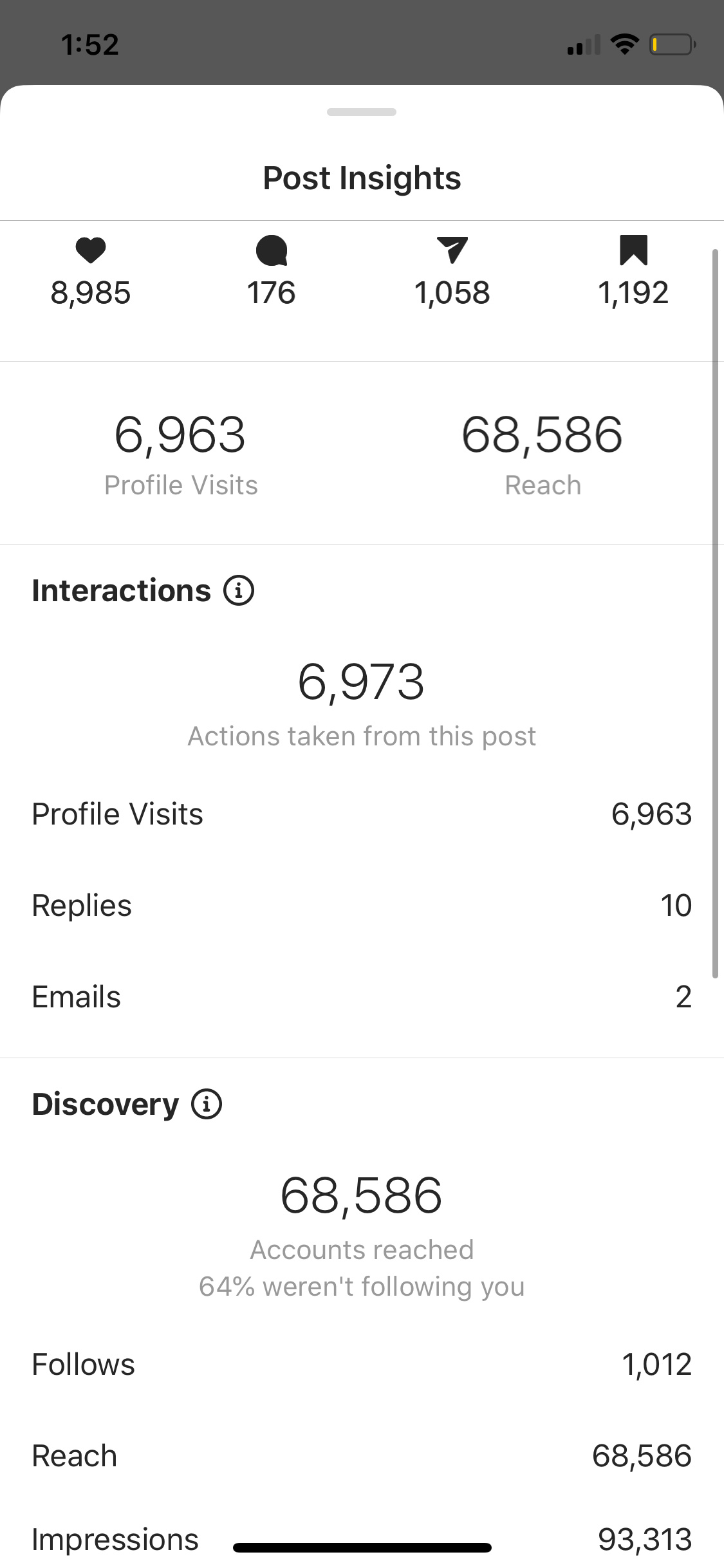Open the Interactions info icon
This screenshot has width=724, height=1568.
pyautogui.click(x=239, y=590)
